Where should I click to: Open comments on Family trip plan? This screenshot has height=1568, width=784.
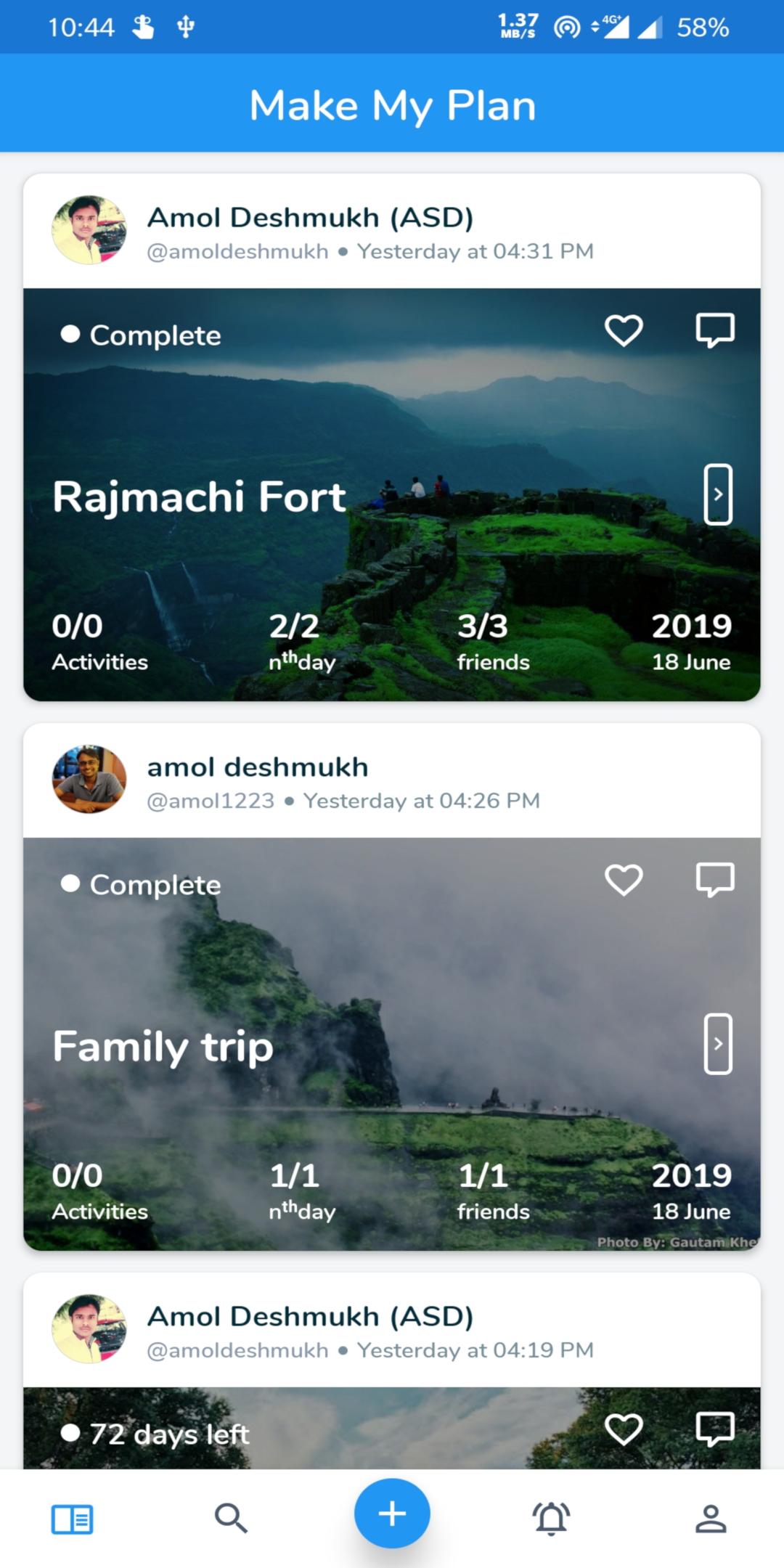[715, 881]
